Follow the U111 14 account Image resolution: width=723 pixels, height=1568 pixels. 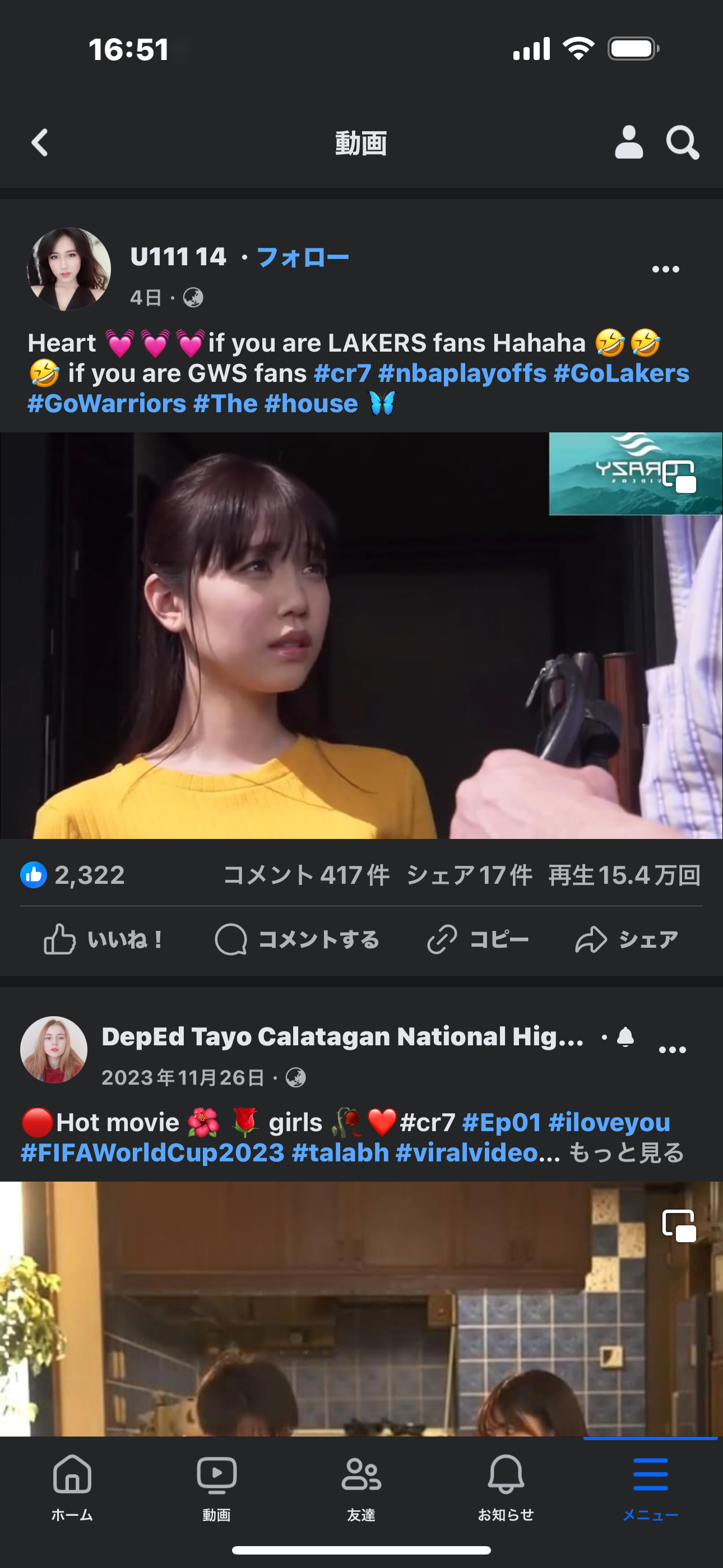coord(303,257)
